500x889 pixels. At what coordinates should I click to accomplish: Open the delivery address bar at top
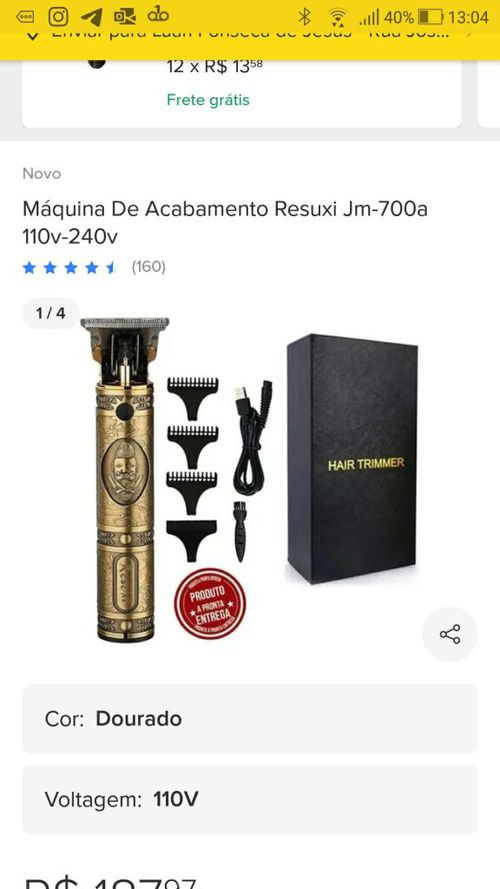pos(249,36)
